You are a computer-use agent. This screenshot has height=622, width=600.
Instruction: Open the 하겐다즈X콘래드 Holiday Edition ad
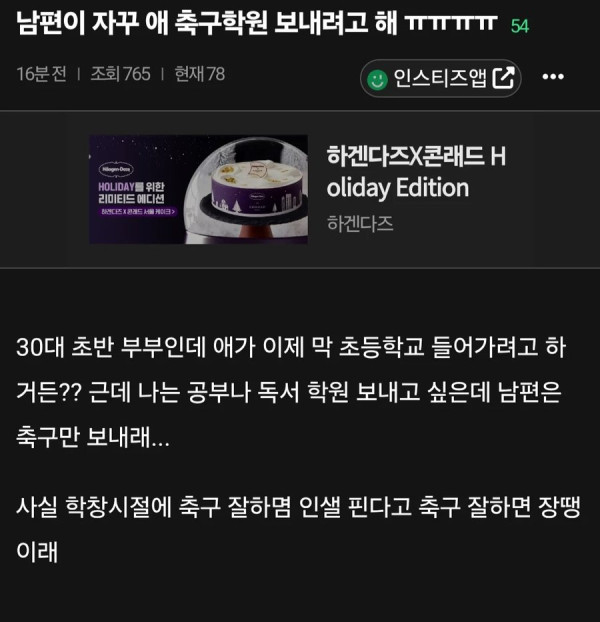click(299, 188)
